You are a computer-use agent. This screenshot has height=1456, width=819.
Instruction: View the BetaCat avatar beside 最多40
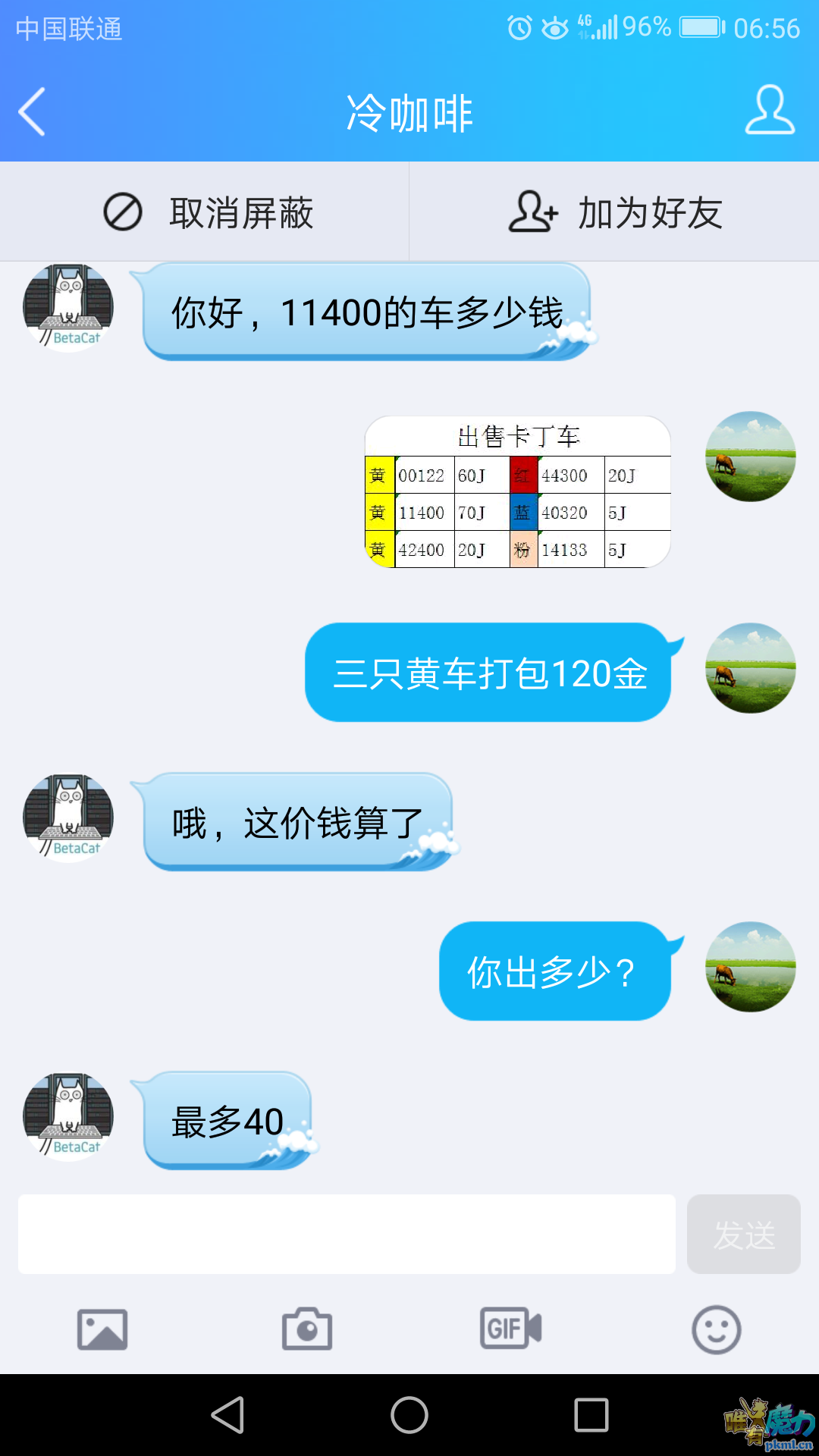pyautogui.click(x=68, y=1117)
